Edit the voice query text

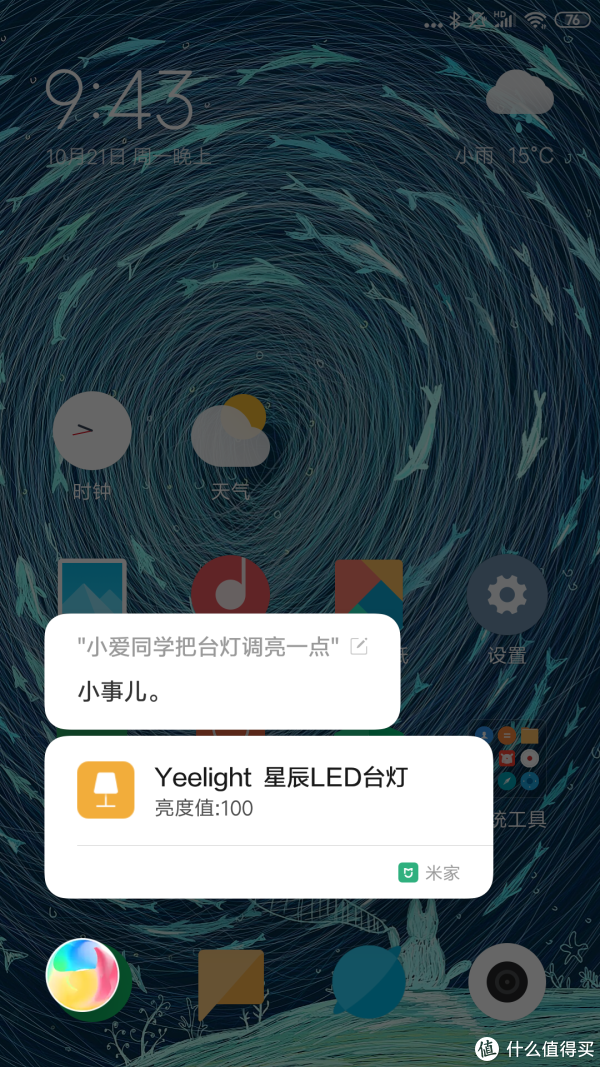359,646
